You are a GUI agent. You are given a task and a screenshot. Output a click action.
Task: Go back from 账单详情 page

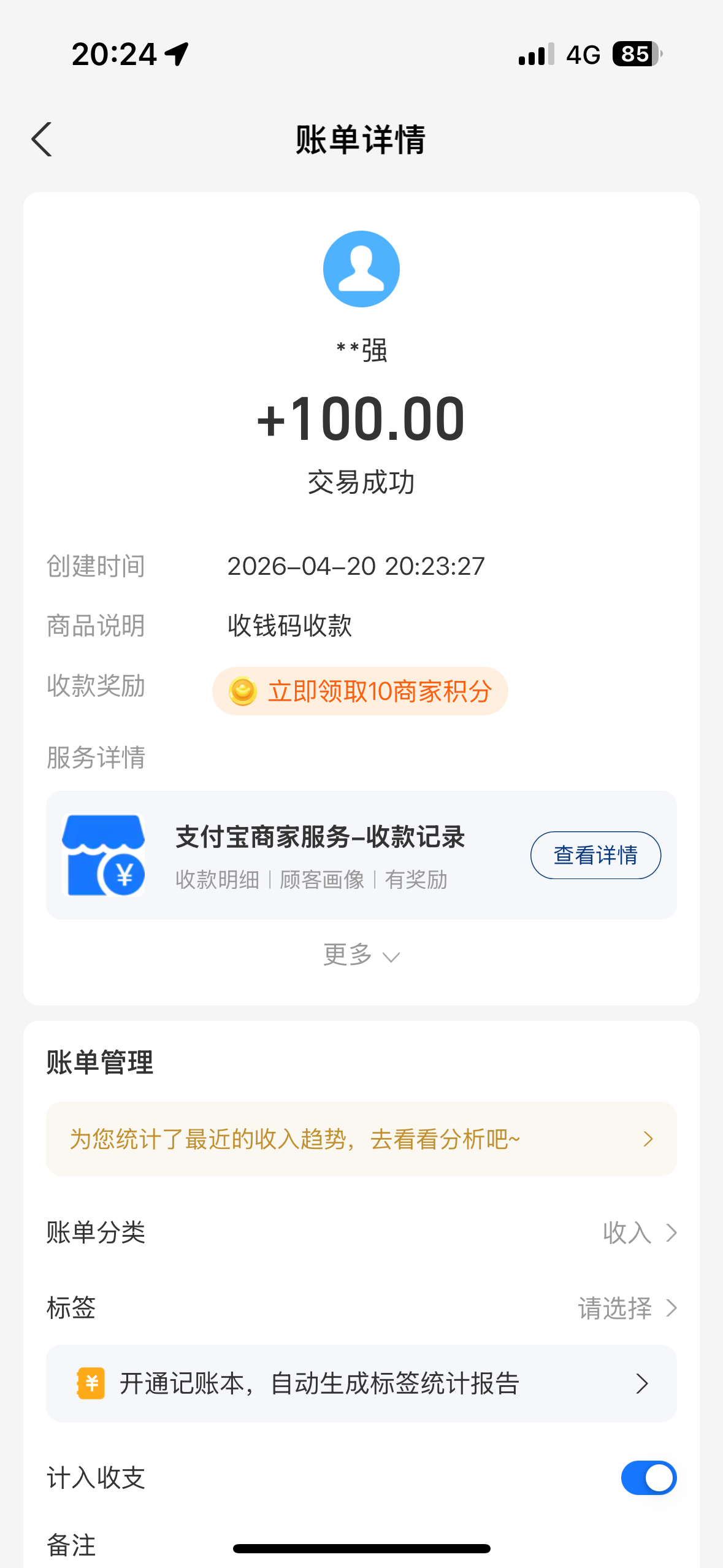(42, 140)
